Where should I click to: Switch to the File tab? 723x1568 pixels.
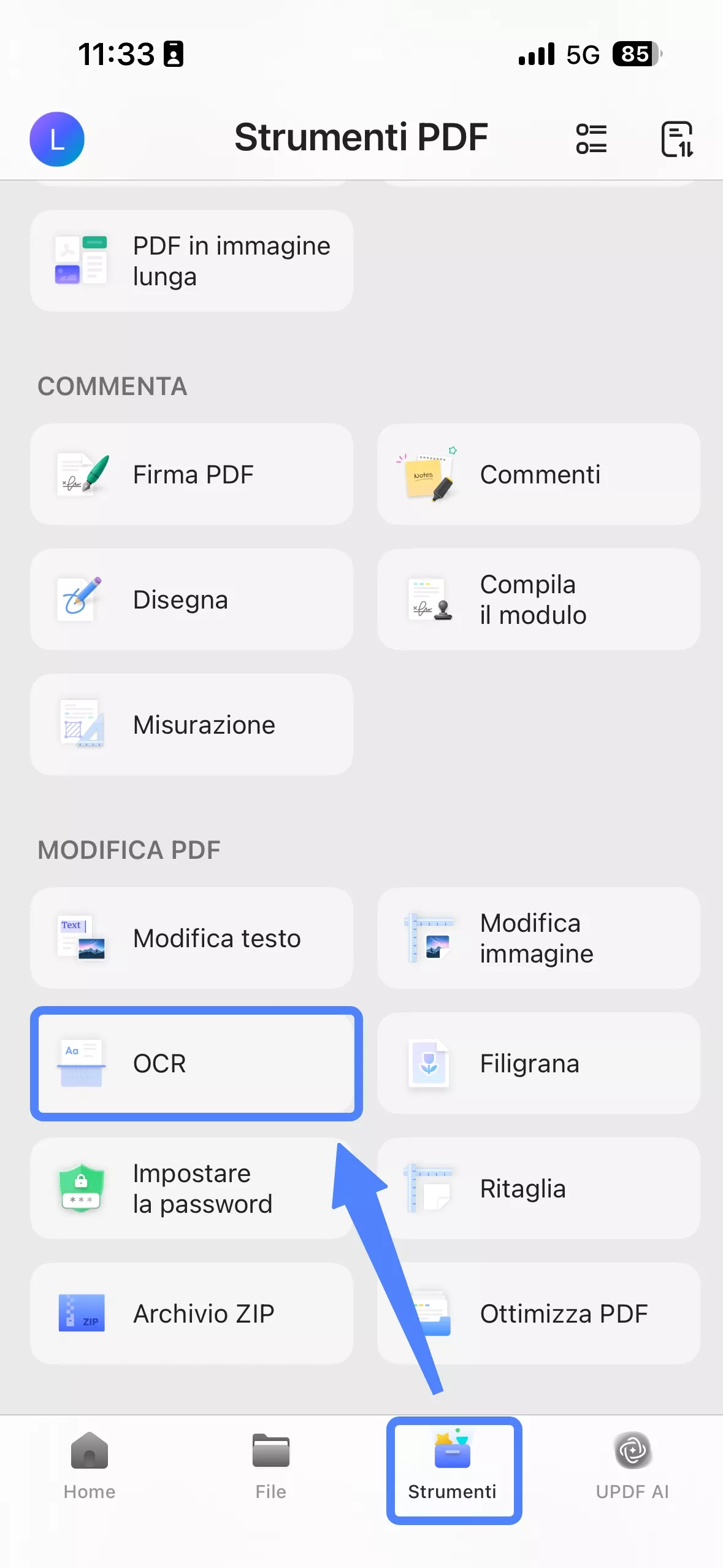270,1469
